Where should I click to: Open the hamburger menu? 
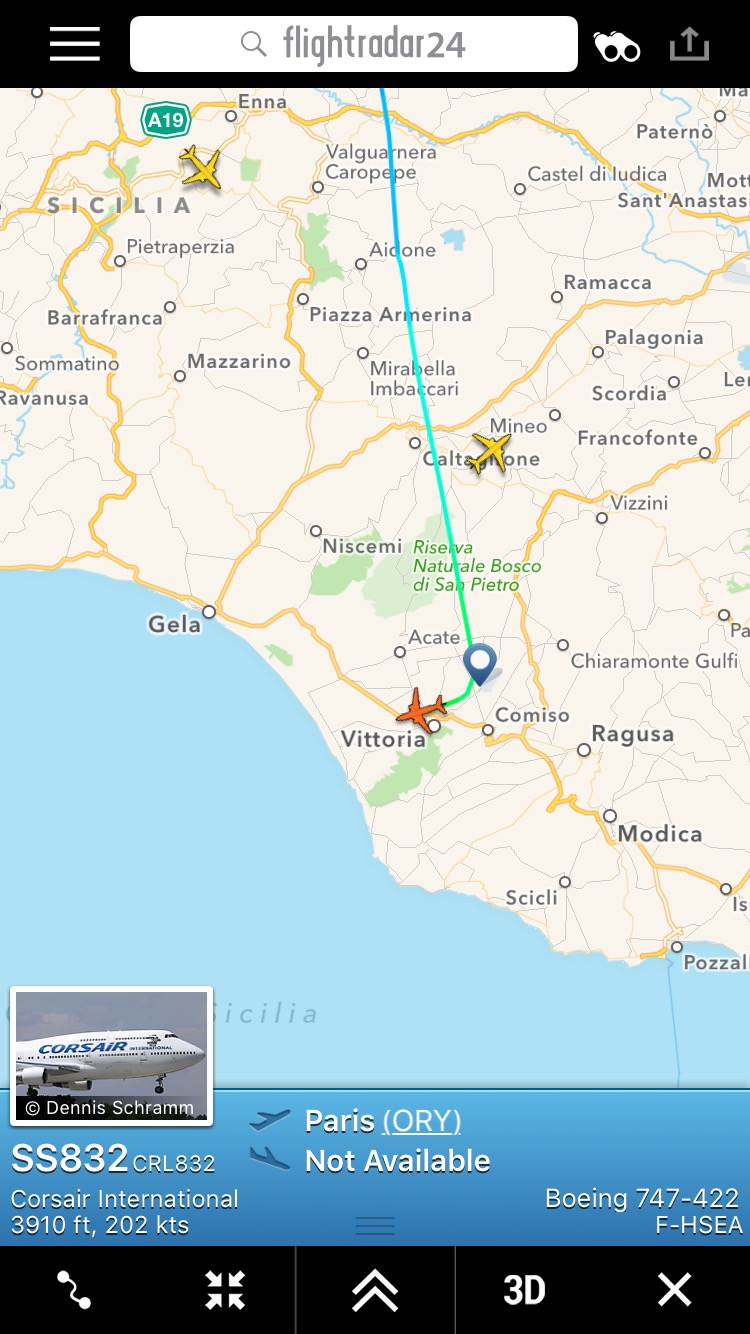(x=75, y=44)
